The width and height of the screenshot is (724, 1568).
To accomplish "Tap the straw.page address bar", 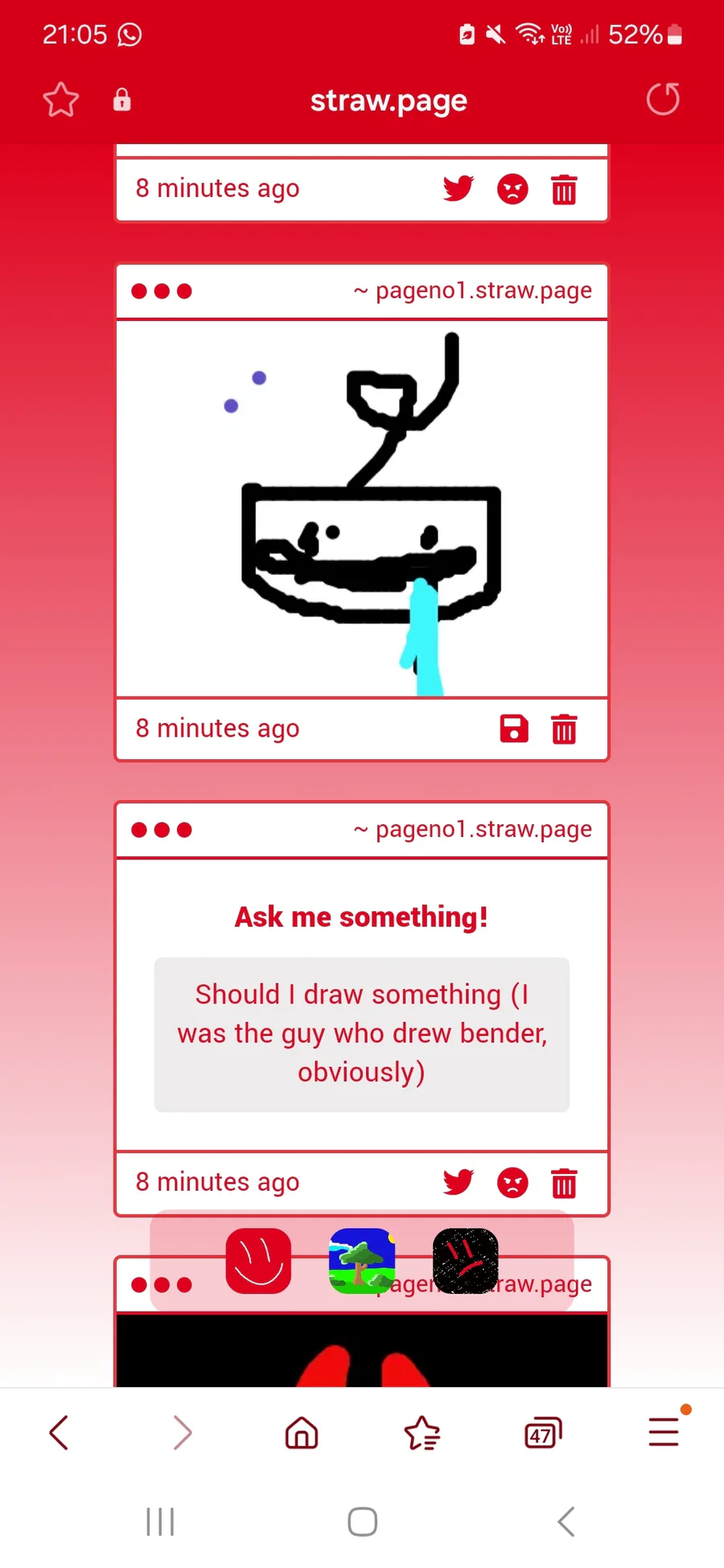I will coord(389,101).
